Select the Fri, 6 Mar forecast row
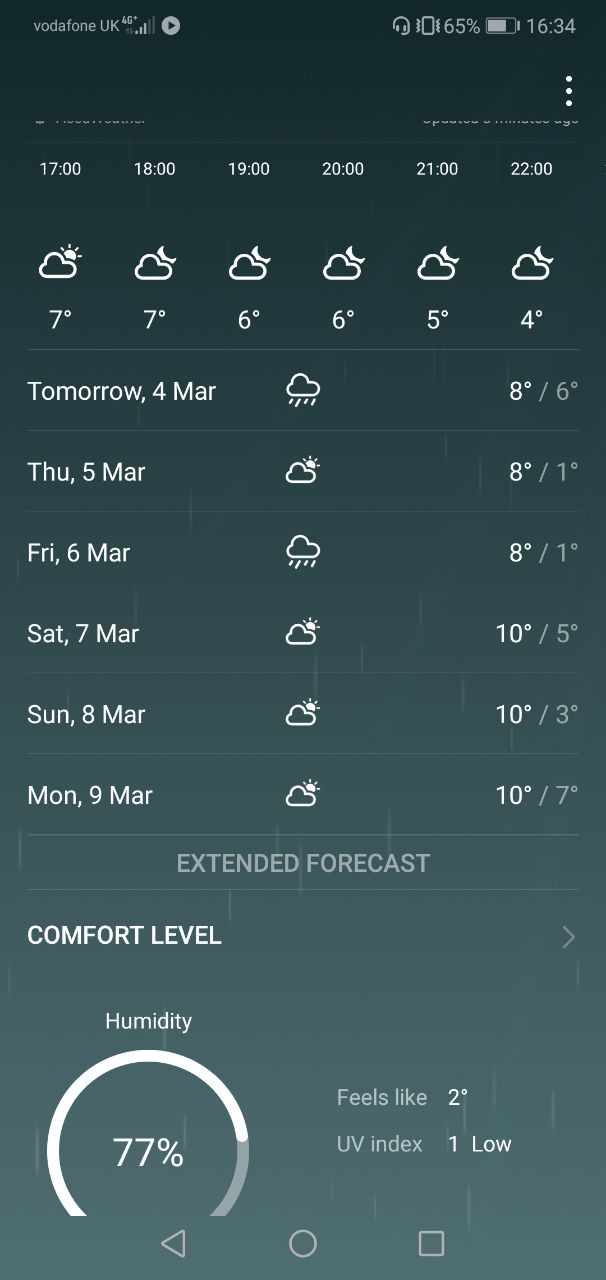The image size is (606, 1280). coord(303,552)
